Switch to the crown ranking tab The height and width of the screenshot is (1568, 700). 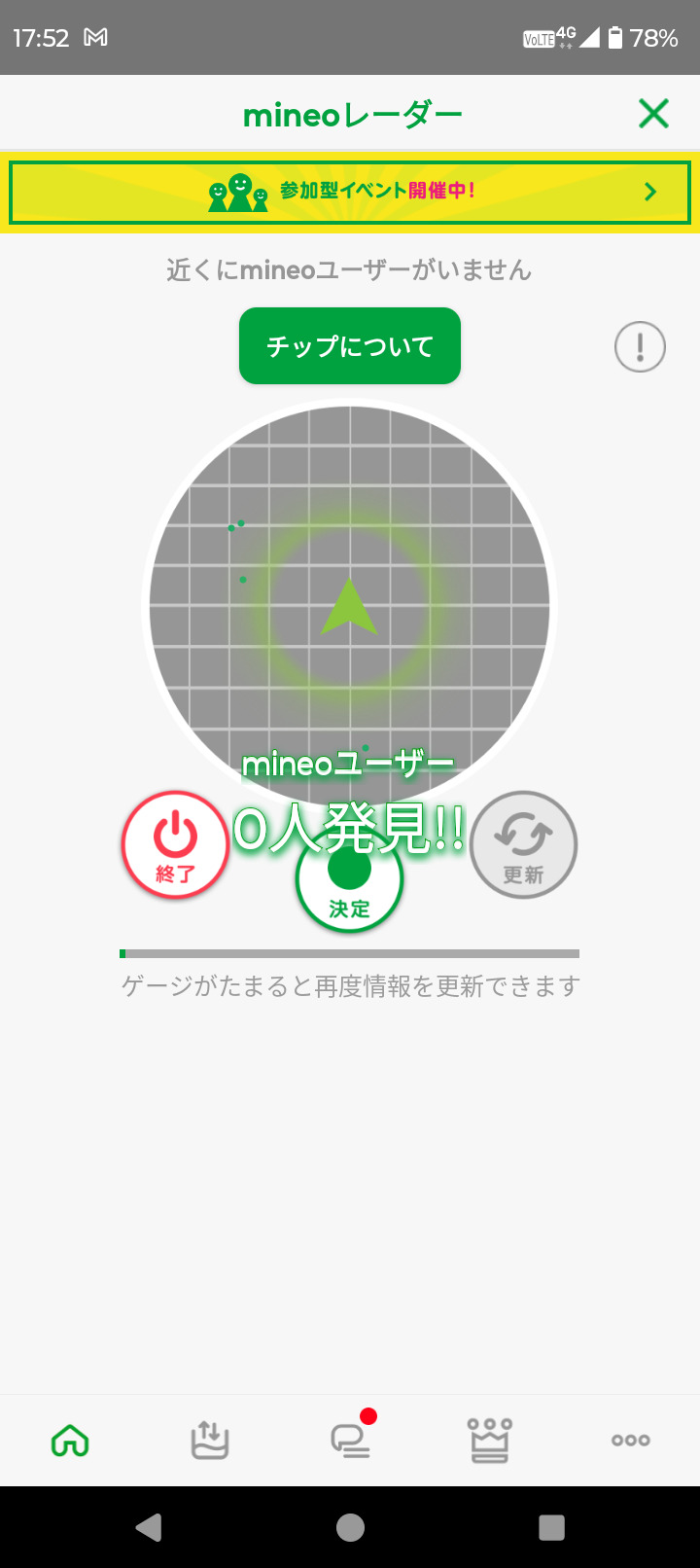click(x=490, y=1440)
